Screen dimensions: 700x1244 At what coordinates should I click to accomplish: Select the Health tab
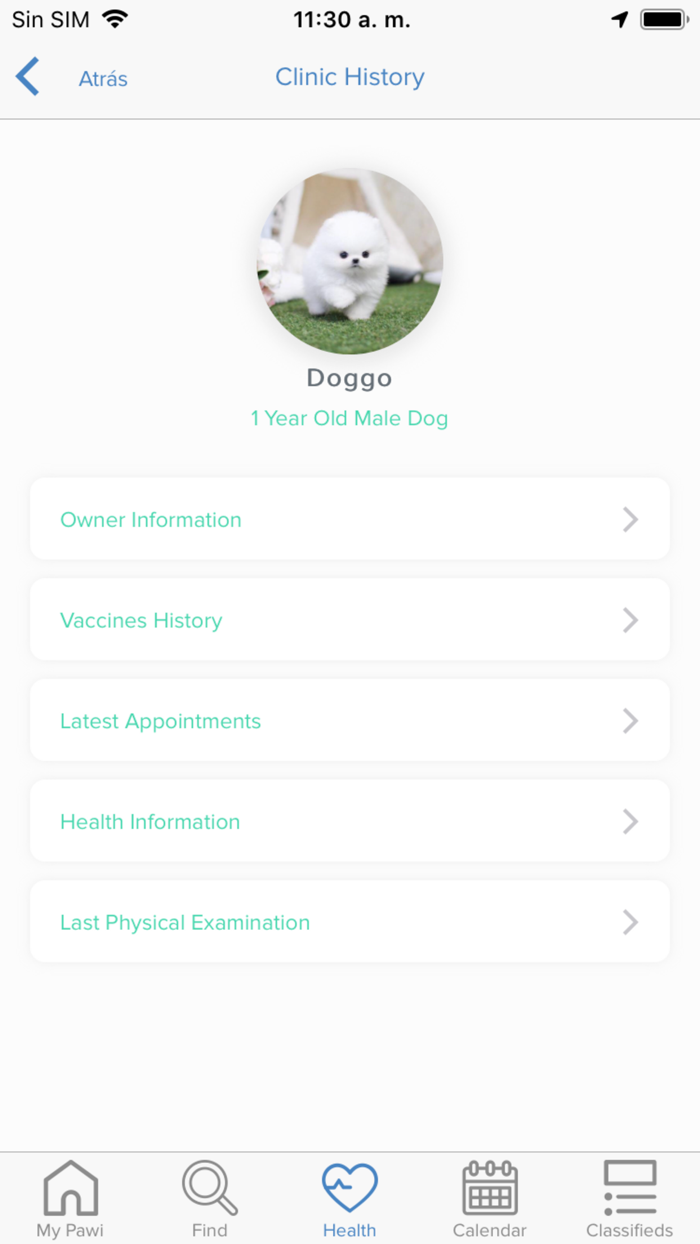350,1198
